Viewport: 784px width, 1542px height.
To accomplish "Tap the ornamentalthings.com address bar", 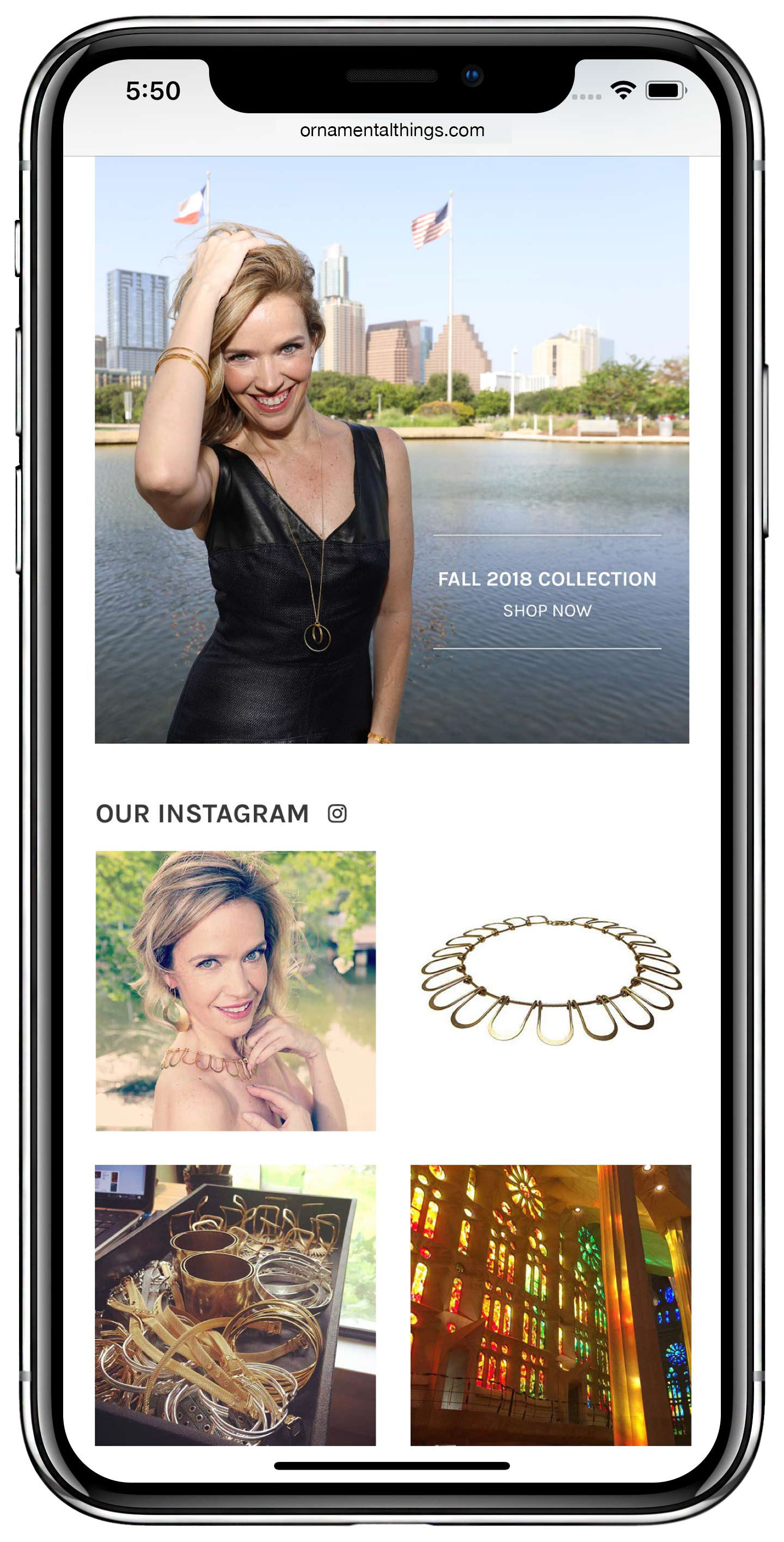I will tap(392, 130).
